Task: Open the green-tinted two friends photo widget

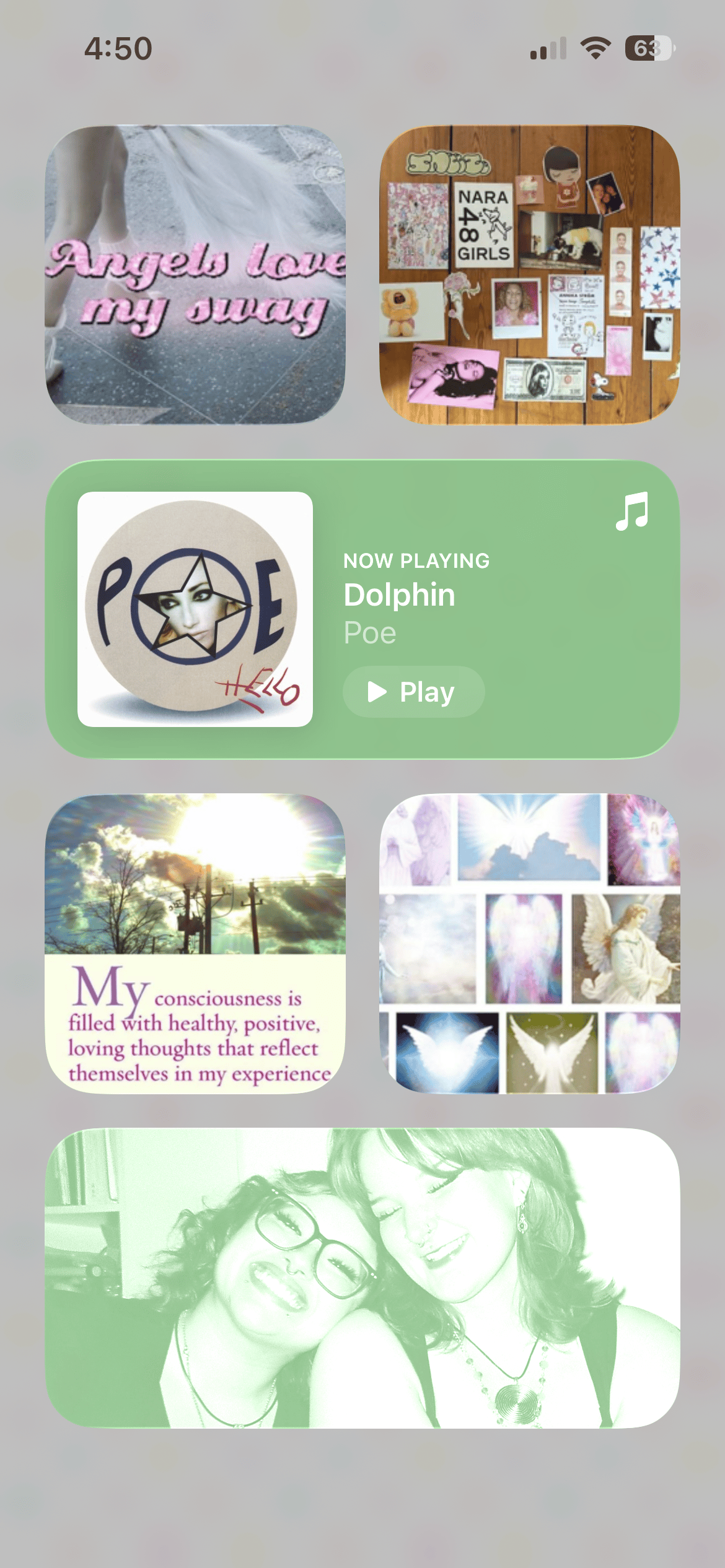Action: click(362, 1278)
